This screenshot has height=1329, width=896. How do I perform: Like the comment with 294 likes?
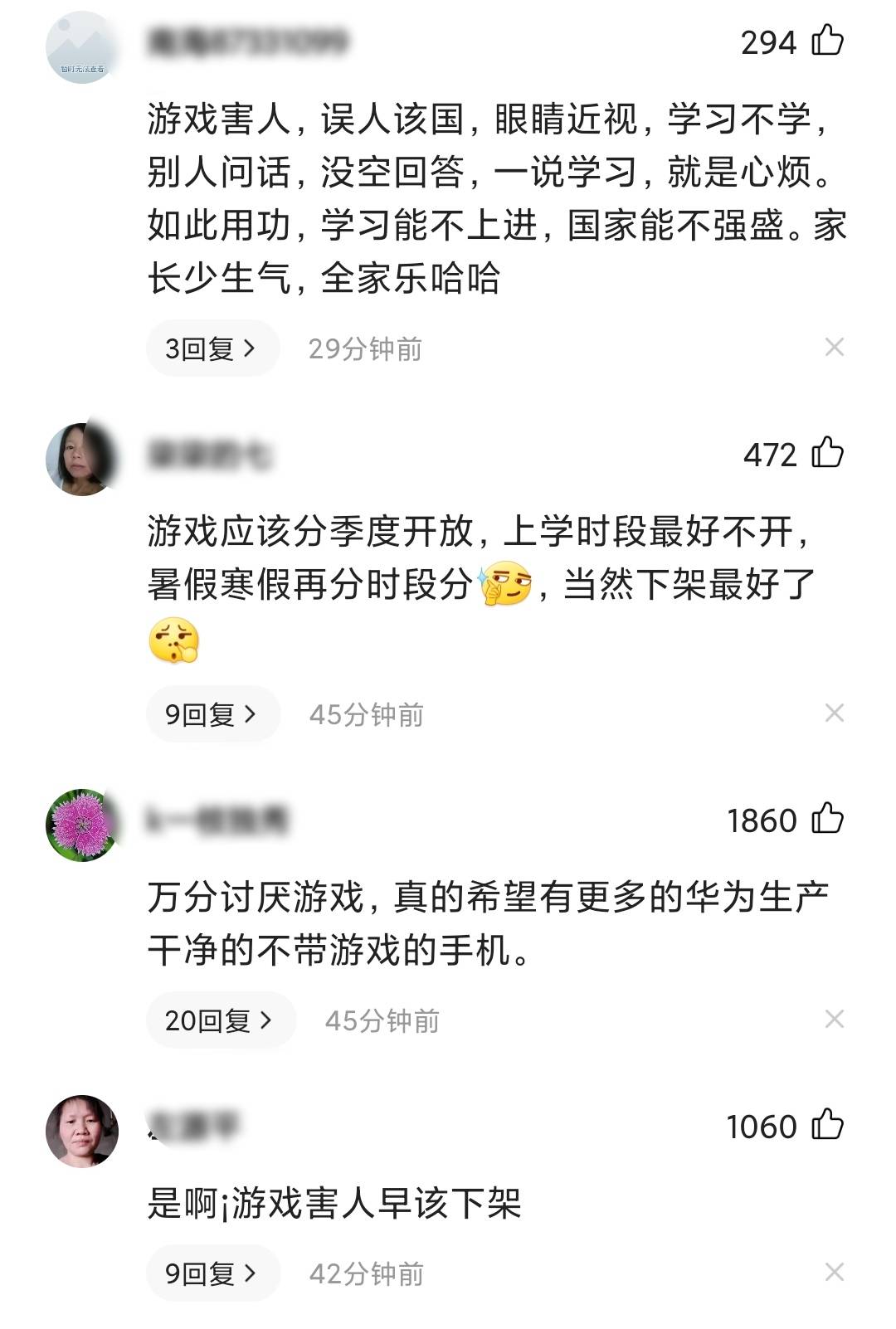827,41
